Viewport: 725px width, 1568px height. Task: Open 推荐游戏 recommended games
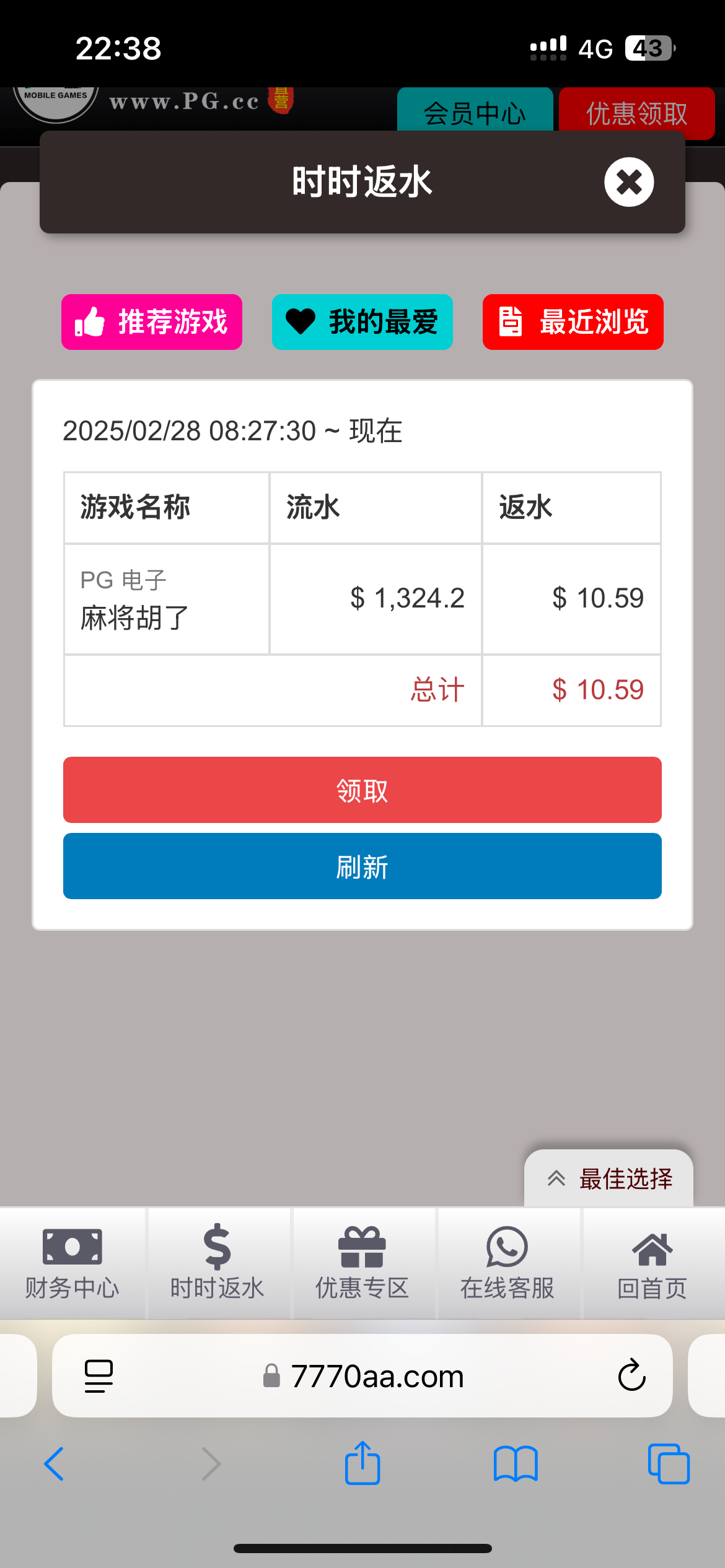pyautogui.click(x=152, y=322)
